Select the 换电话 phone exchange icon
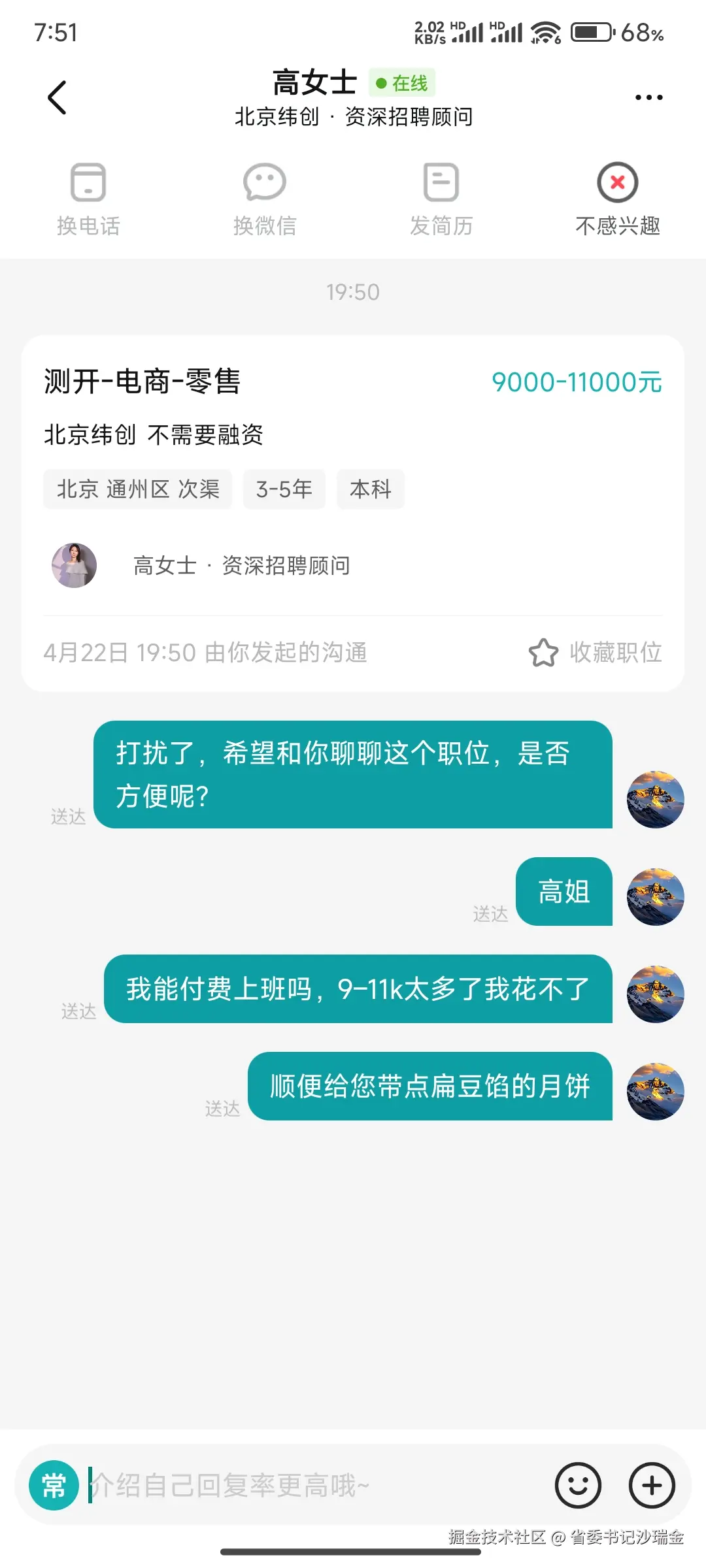706x1568 pixels. coord(89,196)
